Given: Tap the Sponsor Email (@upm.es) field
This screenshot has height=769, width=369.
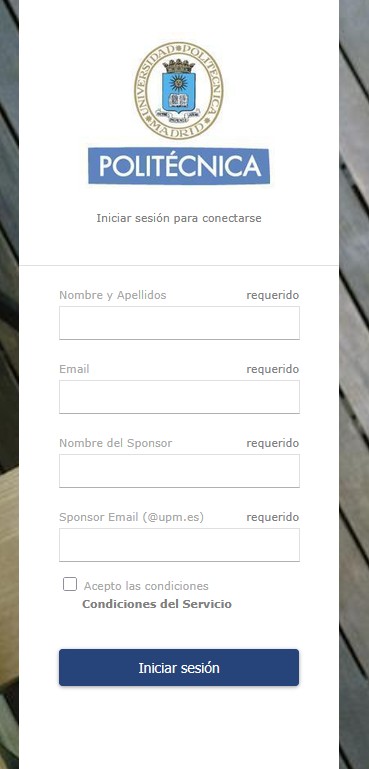Looking at the screenshot, I should pyautogui.click(x=179, y=545).
